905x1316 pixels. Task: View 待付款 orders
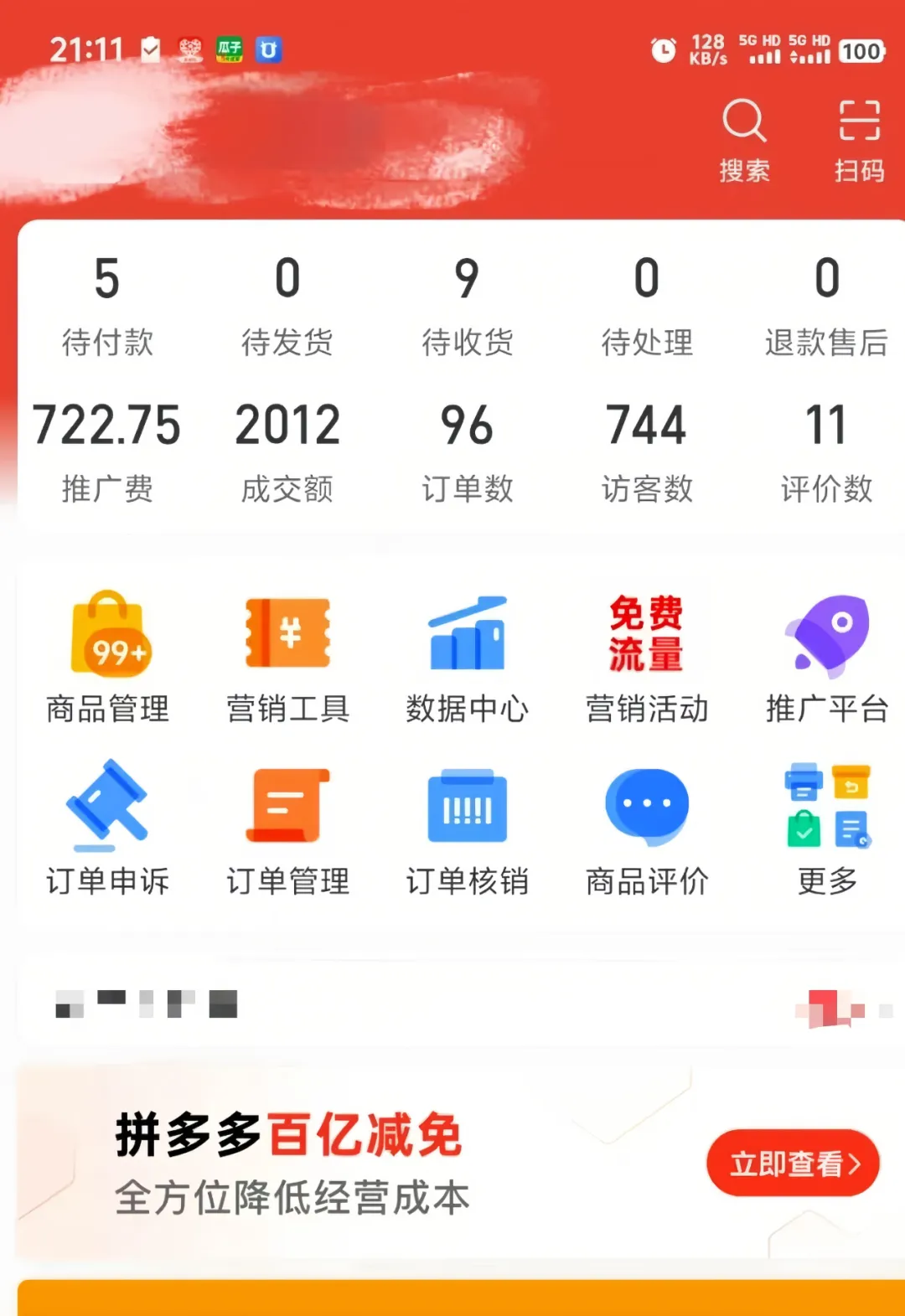[107, 306]
